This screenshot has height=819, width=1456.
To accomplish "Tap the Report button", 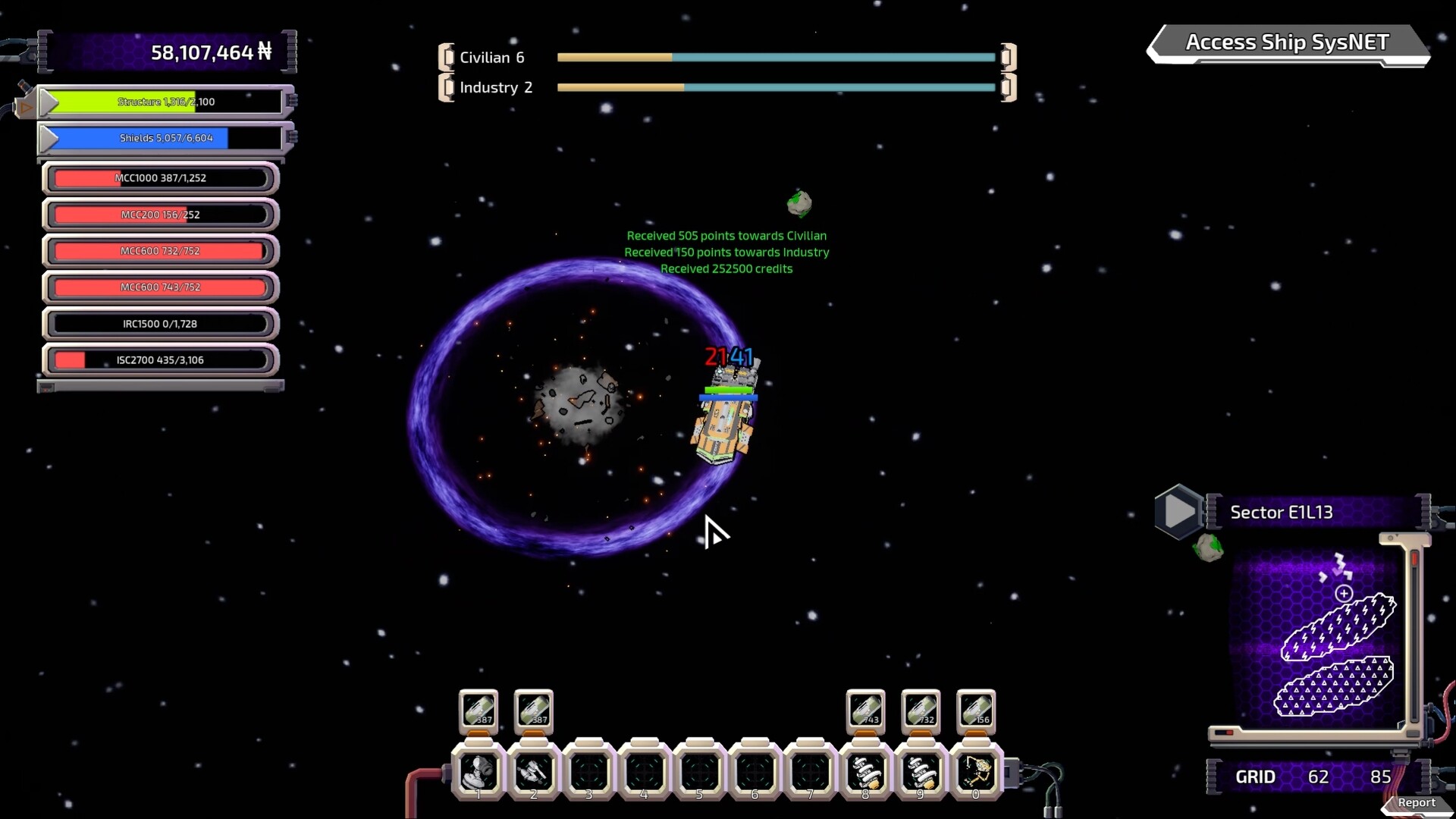I will 1416,802.
